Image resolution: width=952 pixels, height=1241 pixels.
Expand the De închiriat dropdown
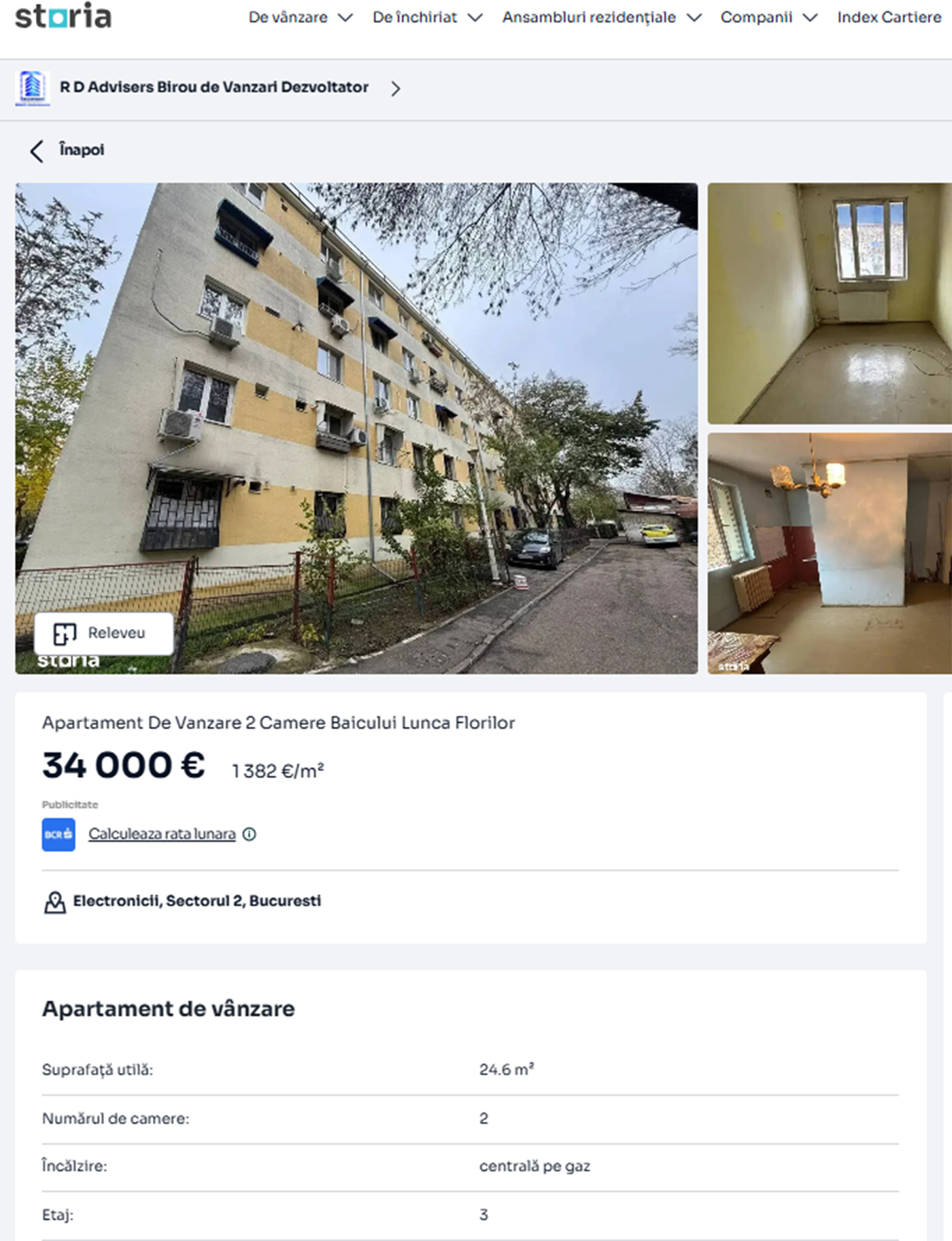(426, 18)
